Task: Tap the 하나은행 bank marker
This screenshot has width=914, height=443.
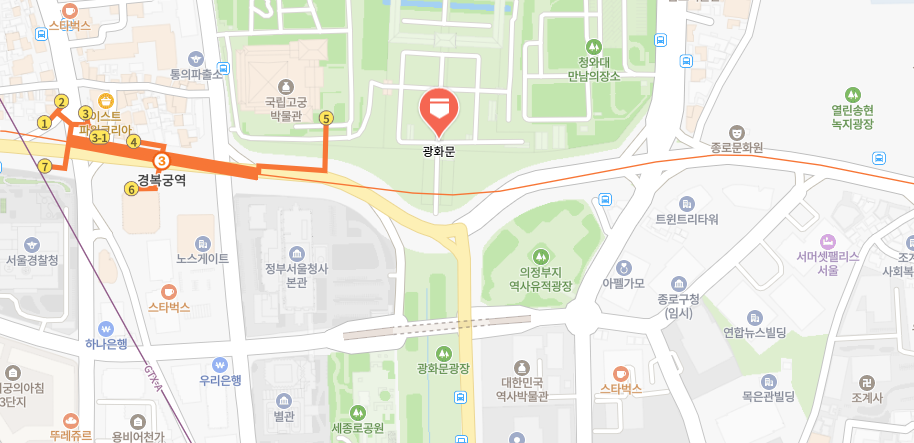Action: coord(106,328)
